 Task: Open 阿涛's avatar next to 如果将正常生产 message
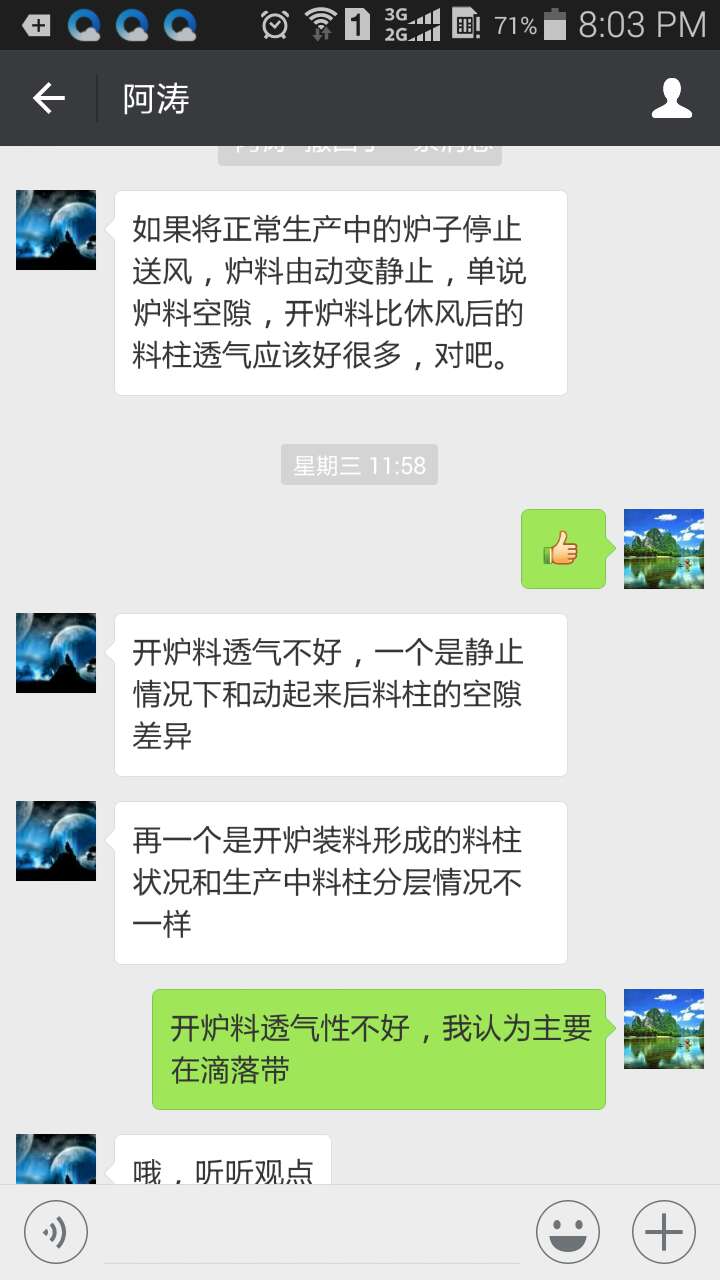click(56, 230)
